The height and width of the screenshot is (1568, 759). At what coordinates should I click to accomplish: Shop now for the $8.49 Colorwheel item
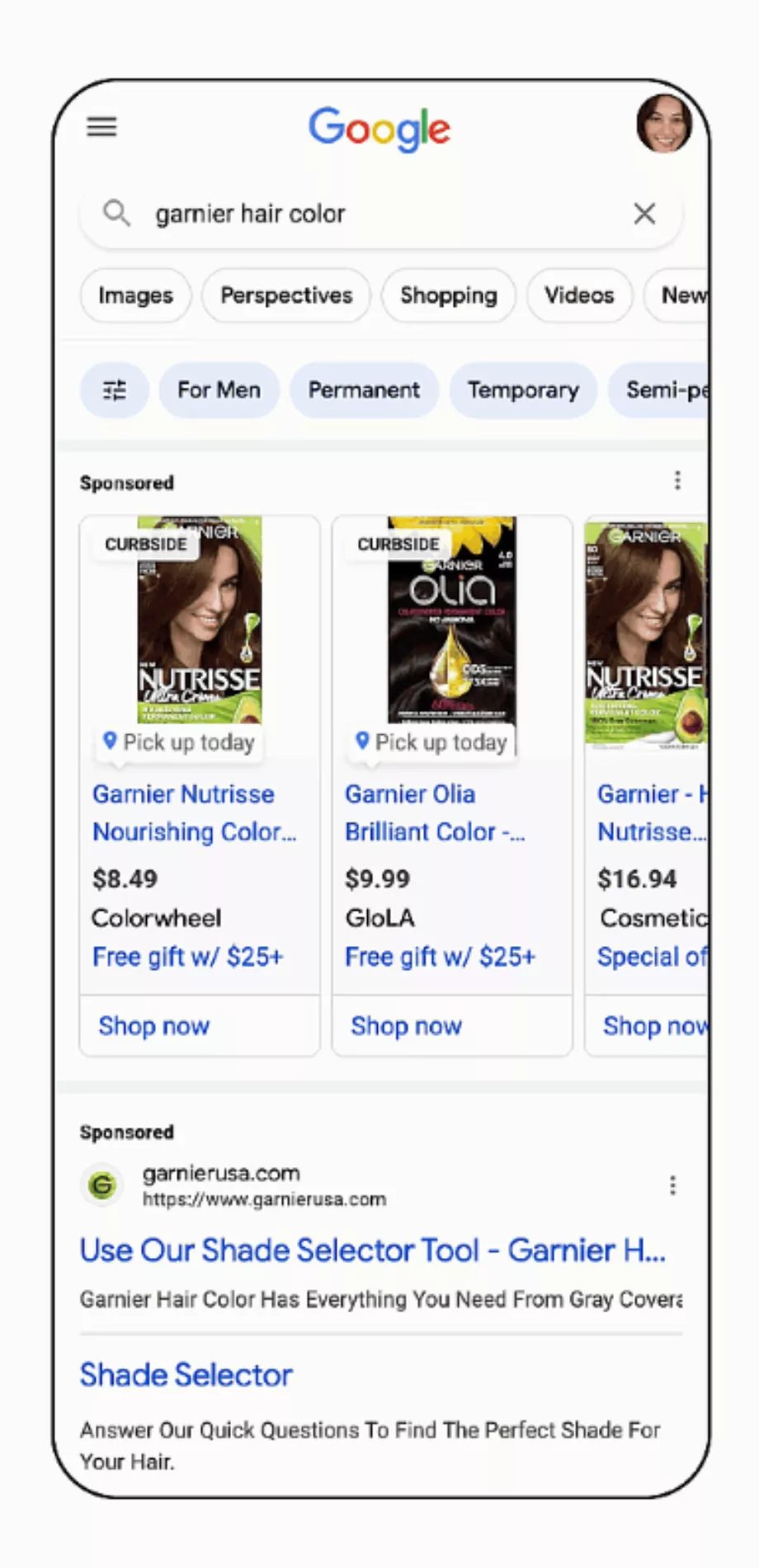click(x=154, y=1026)
